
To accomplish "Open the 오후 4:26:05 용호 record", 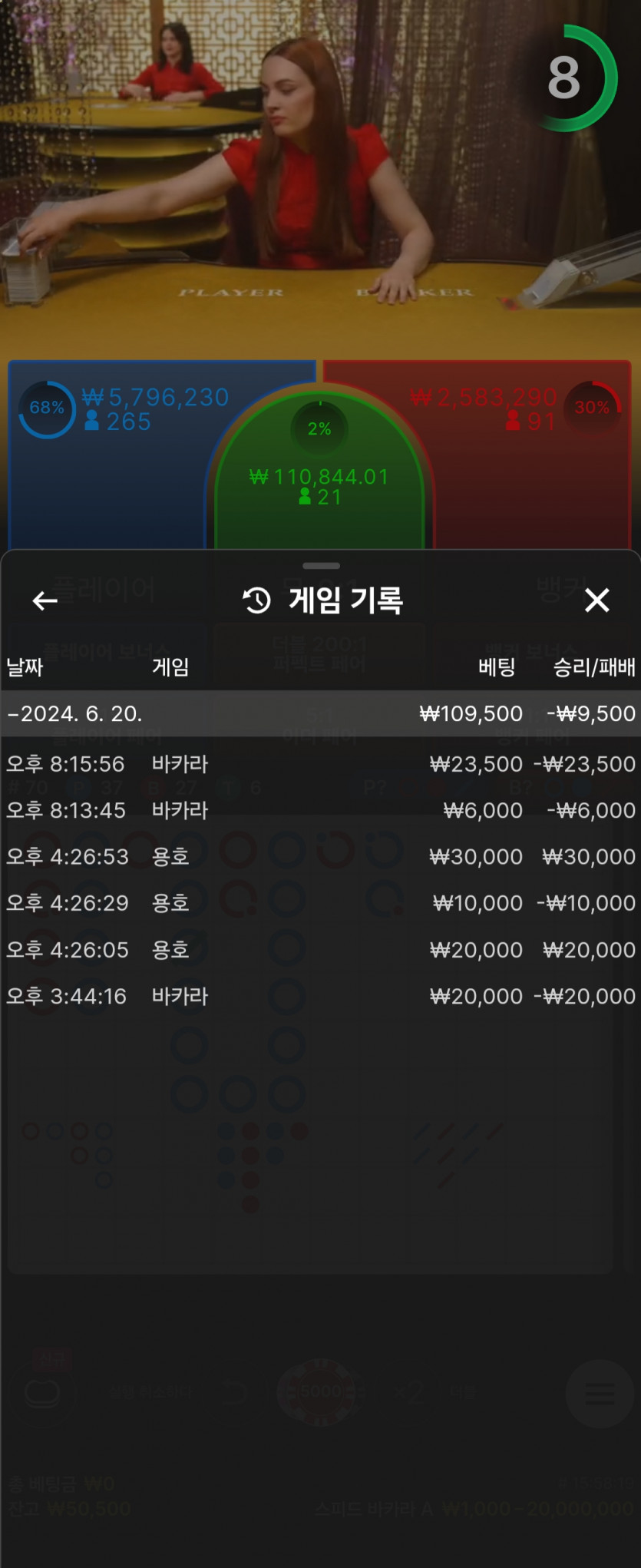I will click(320, 950).
